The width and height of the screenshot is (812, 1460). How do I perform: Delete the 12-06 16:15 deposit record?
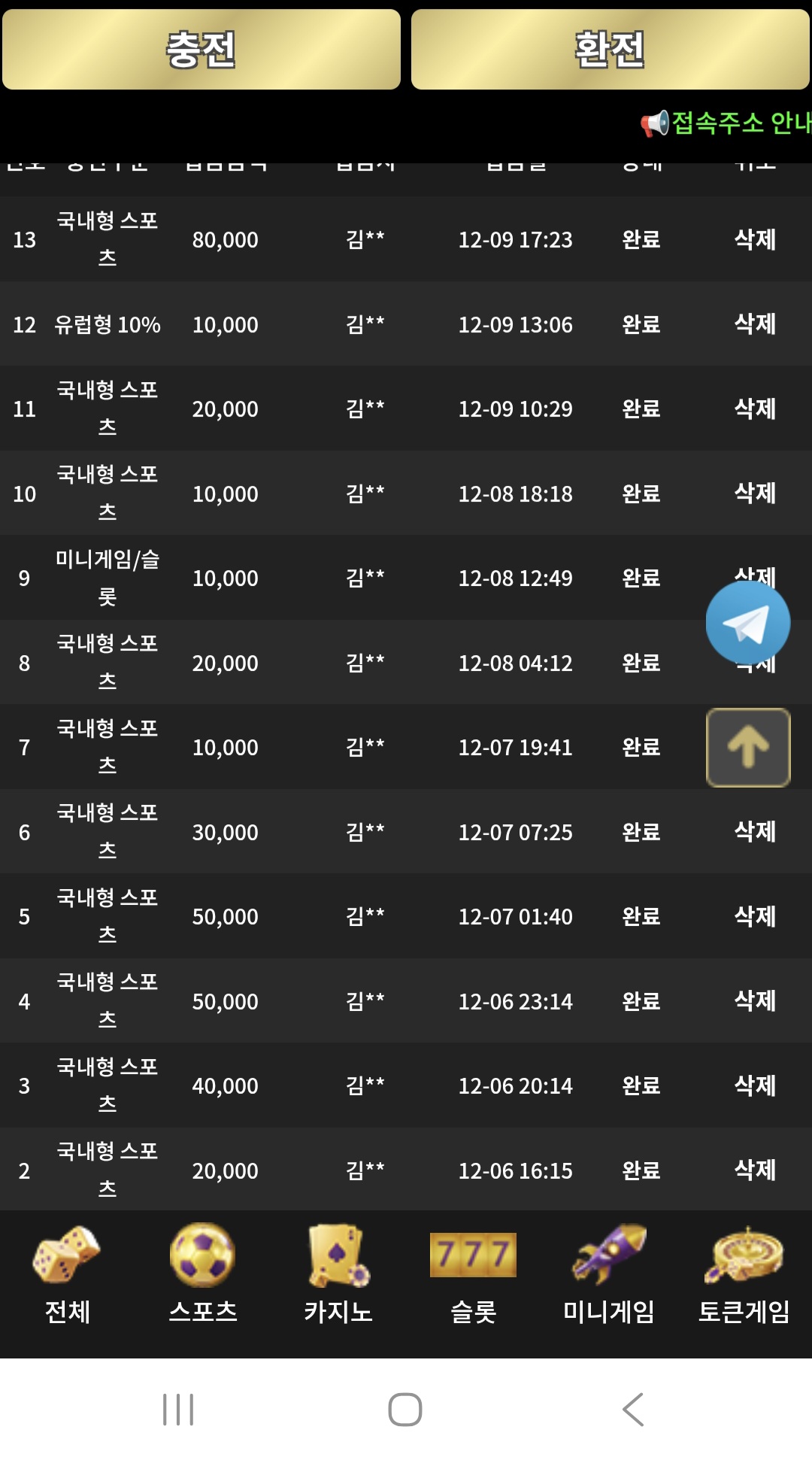(x=755, y=1170)
